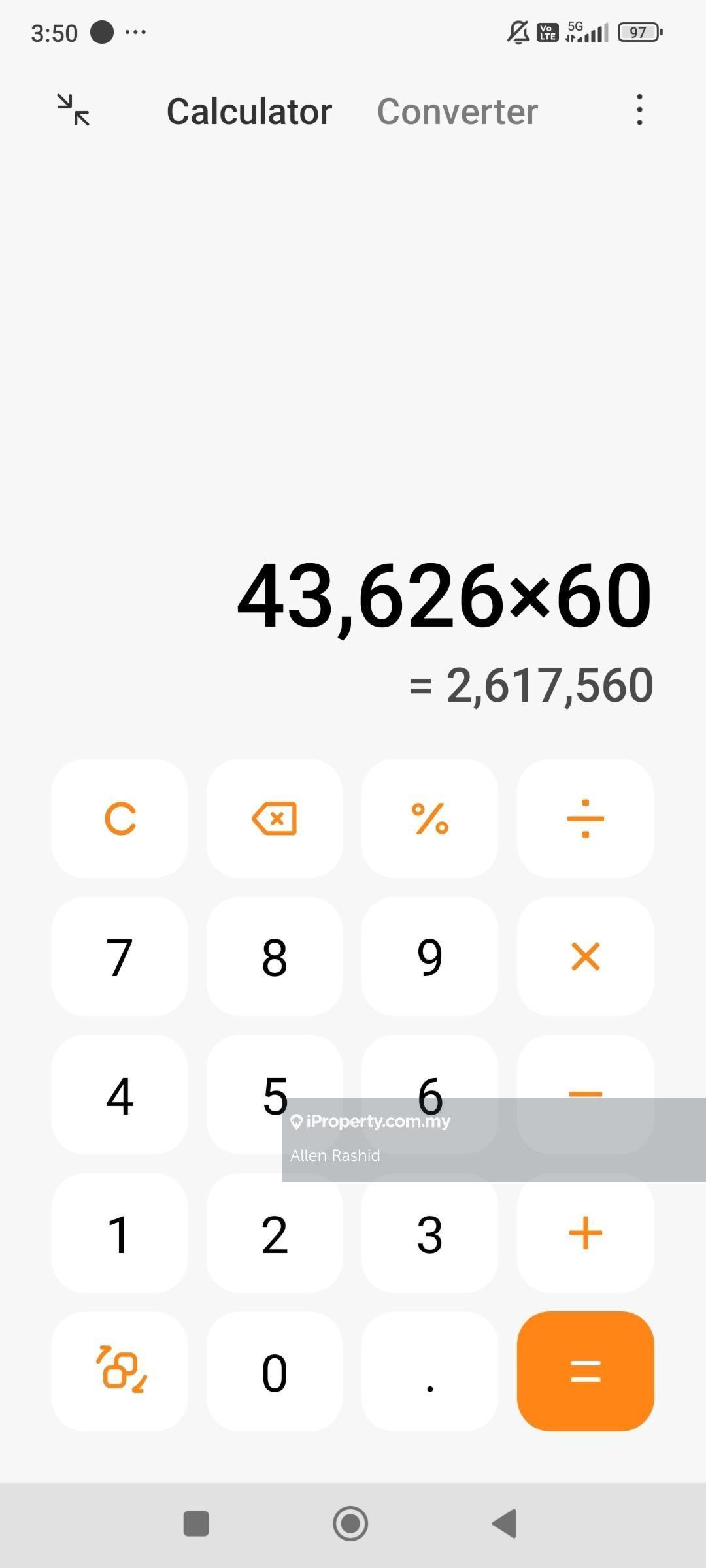Select the plus operator

pos(585,1233)
